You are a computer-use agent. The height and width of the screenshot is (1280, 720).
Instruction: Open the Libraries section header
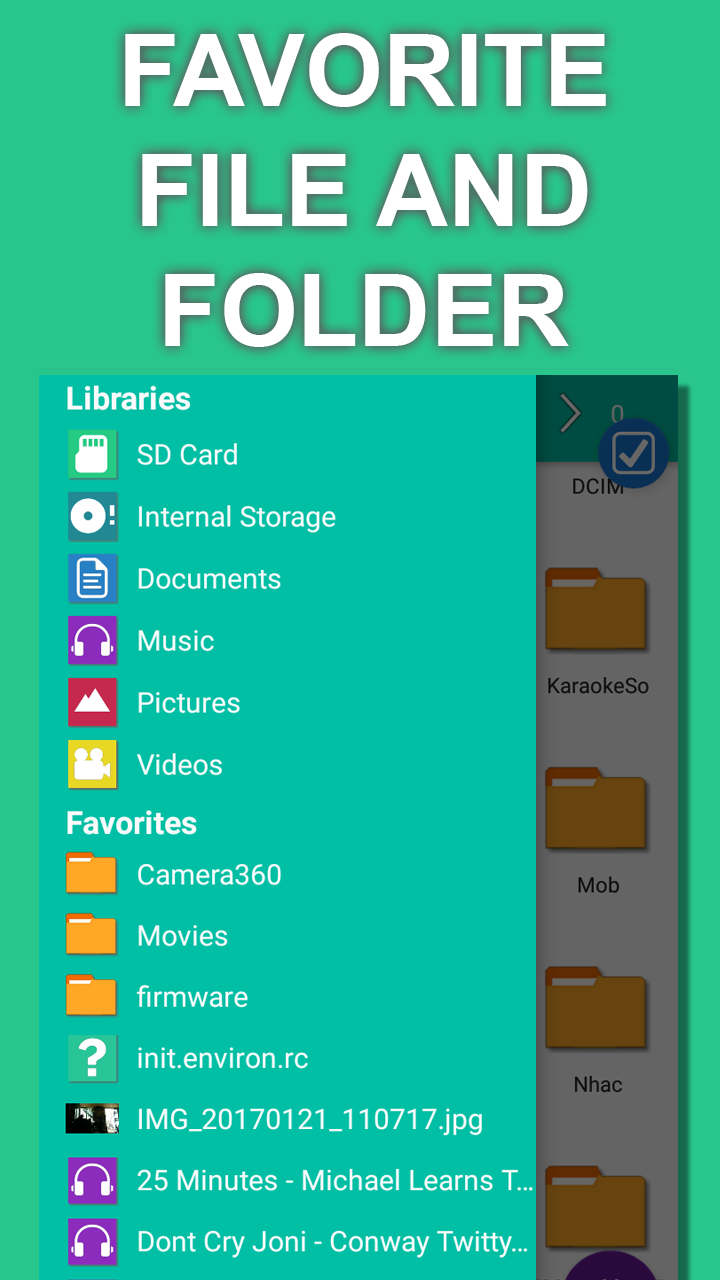[128, 399]
